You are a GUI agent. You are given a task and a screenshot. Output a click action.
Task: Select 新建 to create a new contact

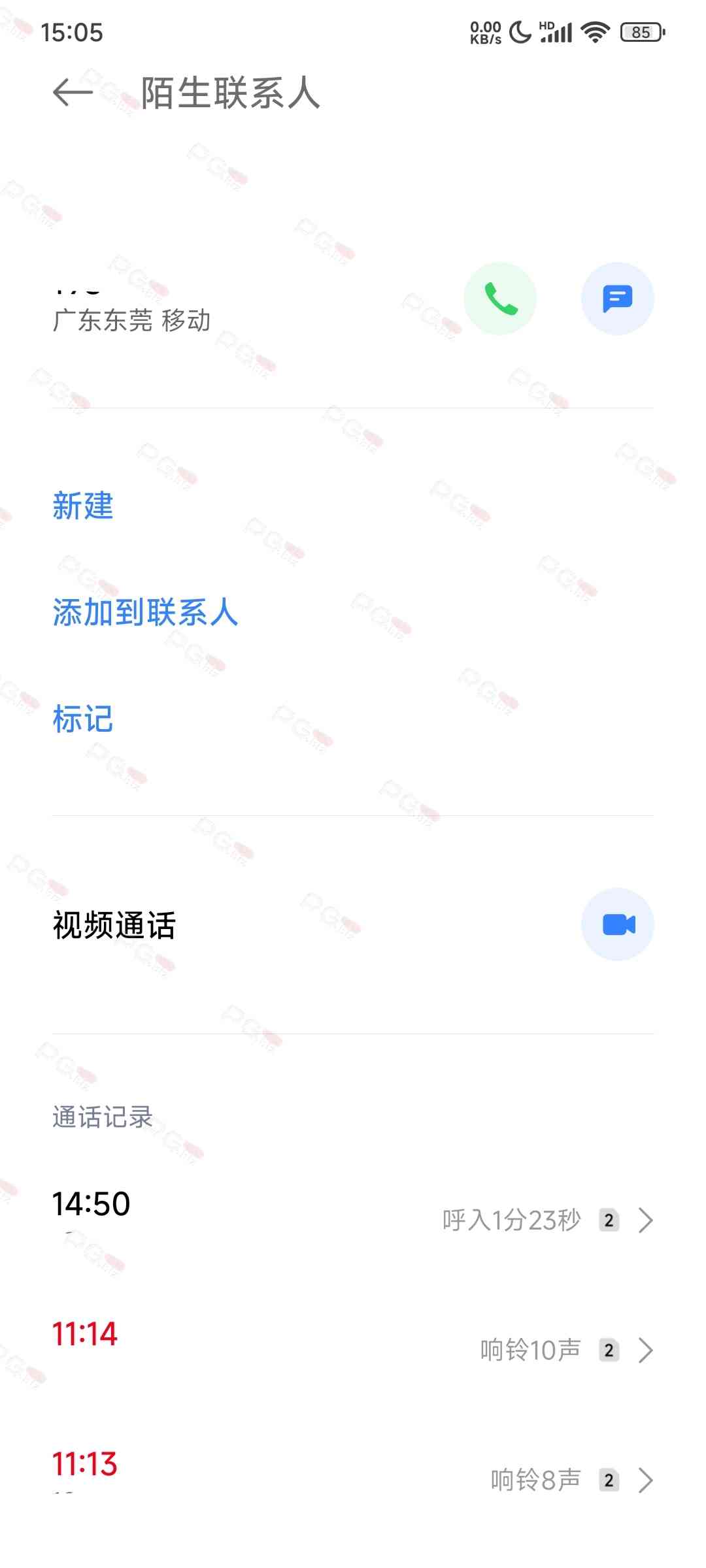(x=83, y=506)
